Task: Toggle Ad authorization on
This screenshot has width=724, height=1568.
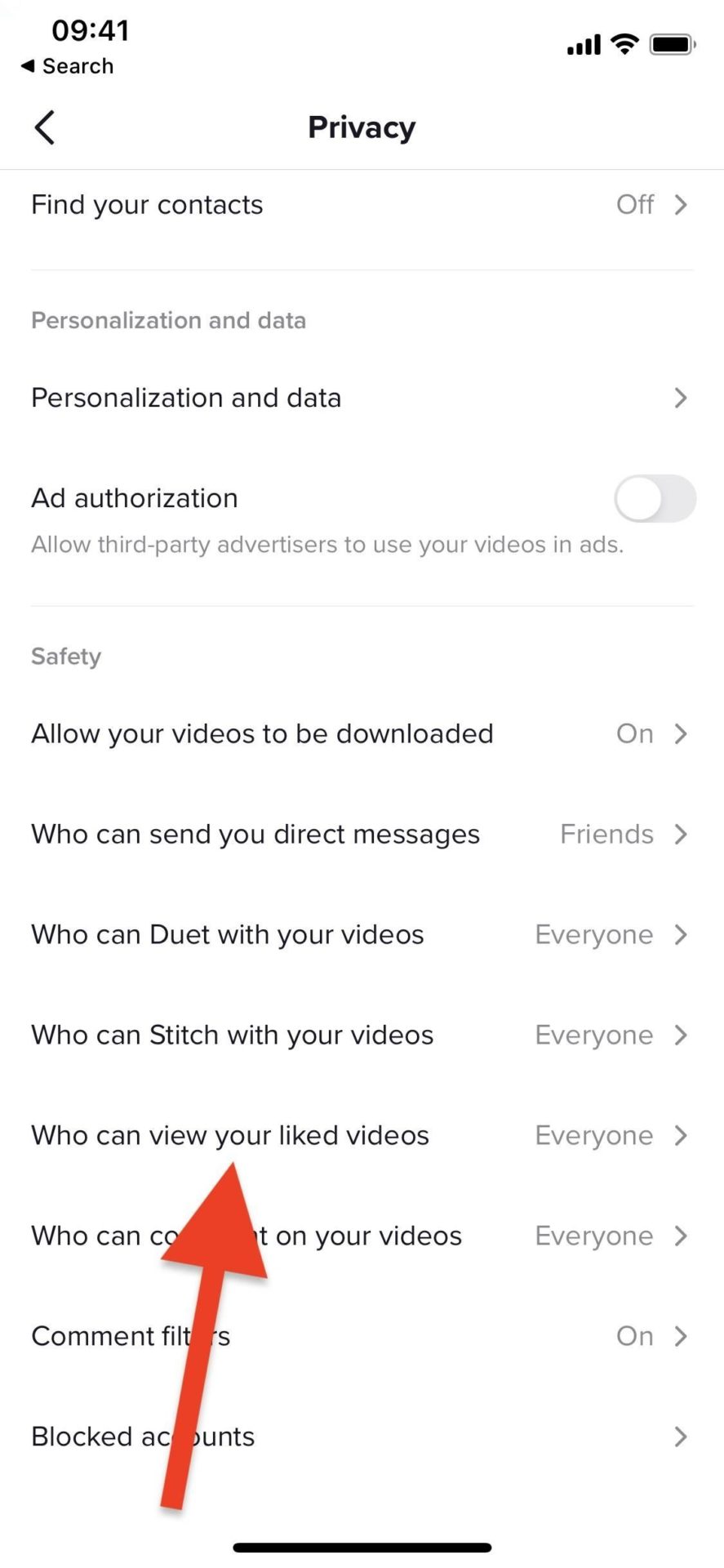Action: point(654,498)
